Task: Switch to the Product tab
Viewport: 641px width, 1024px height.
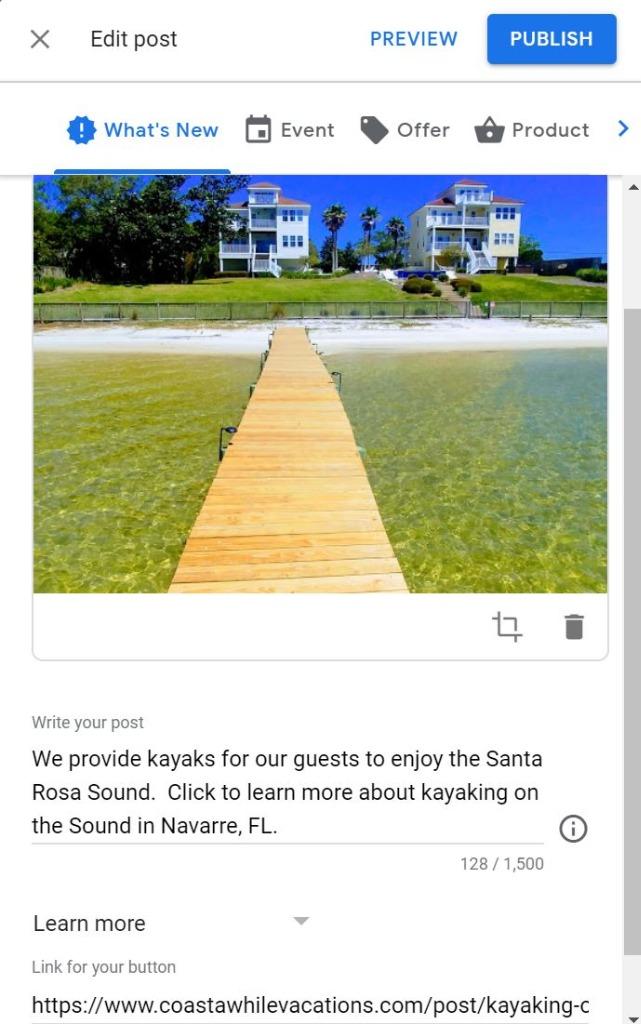Action: 532,130
